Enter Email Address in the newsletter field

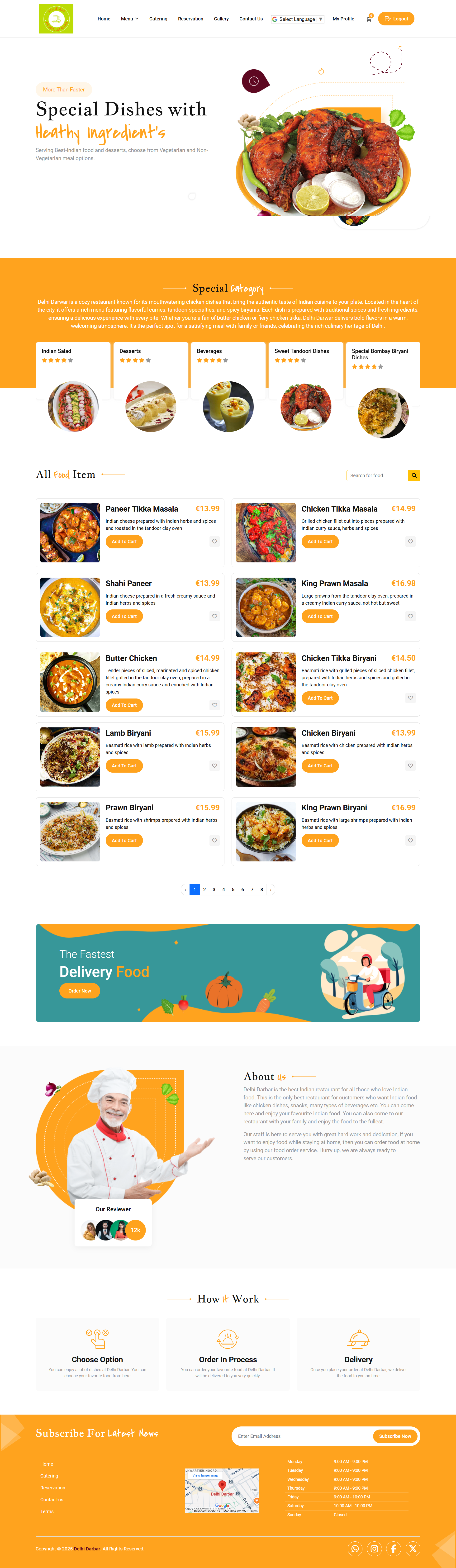[x=301, y=1436]
